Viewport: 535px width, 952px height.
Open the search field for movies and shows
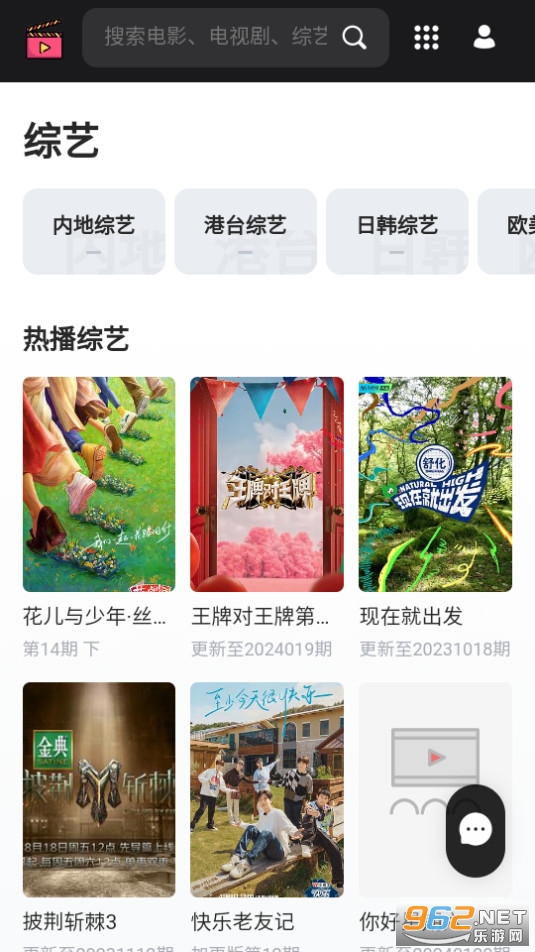236,38
